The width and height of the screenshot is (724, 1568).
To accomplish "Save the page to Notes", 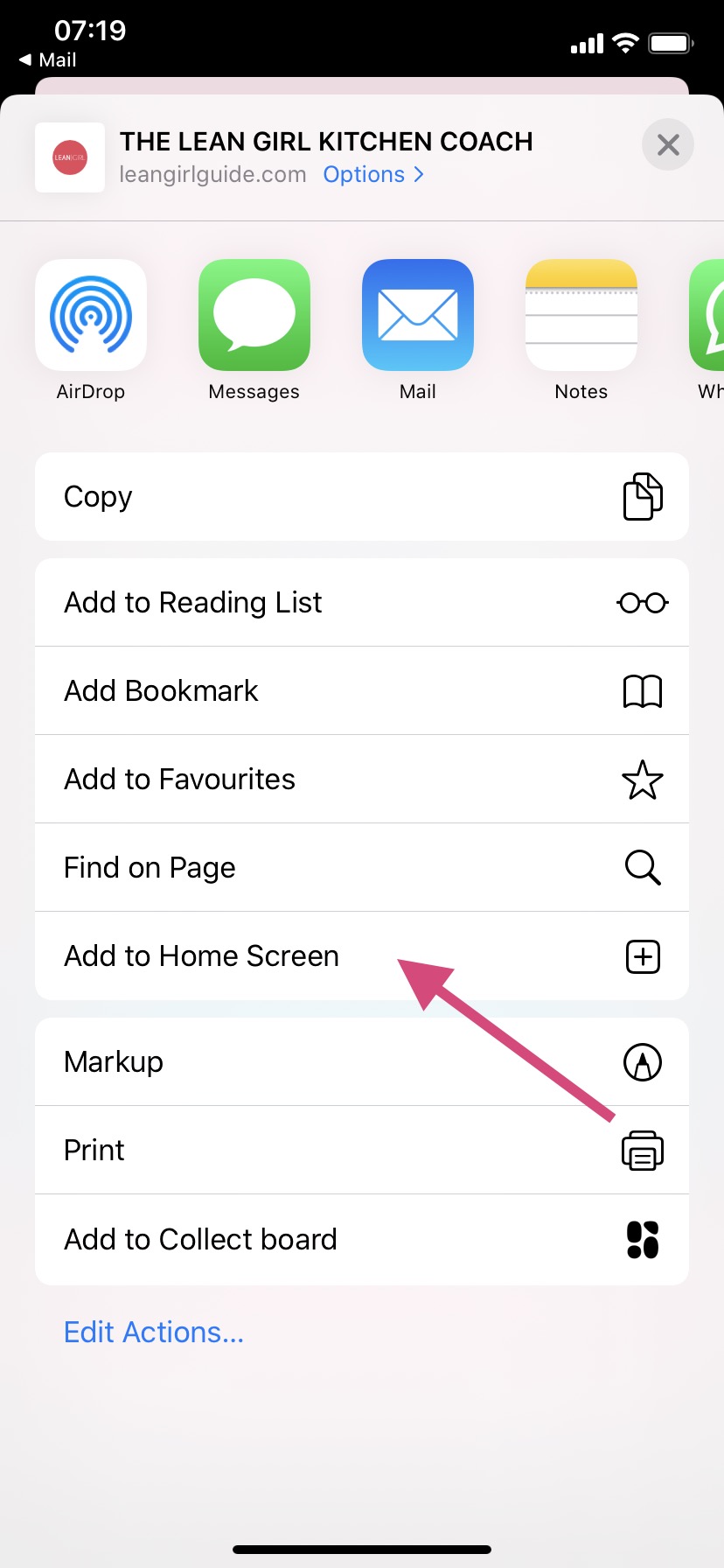I will point(581,315).
